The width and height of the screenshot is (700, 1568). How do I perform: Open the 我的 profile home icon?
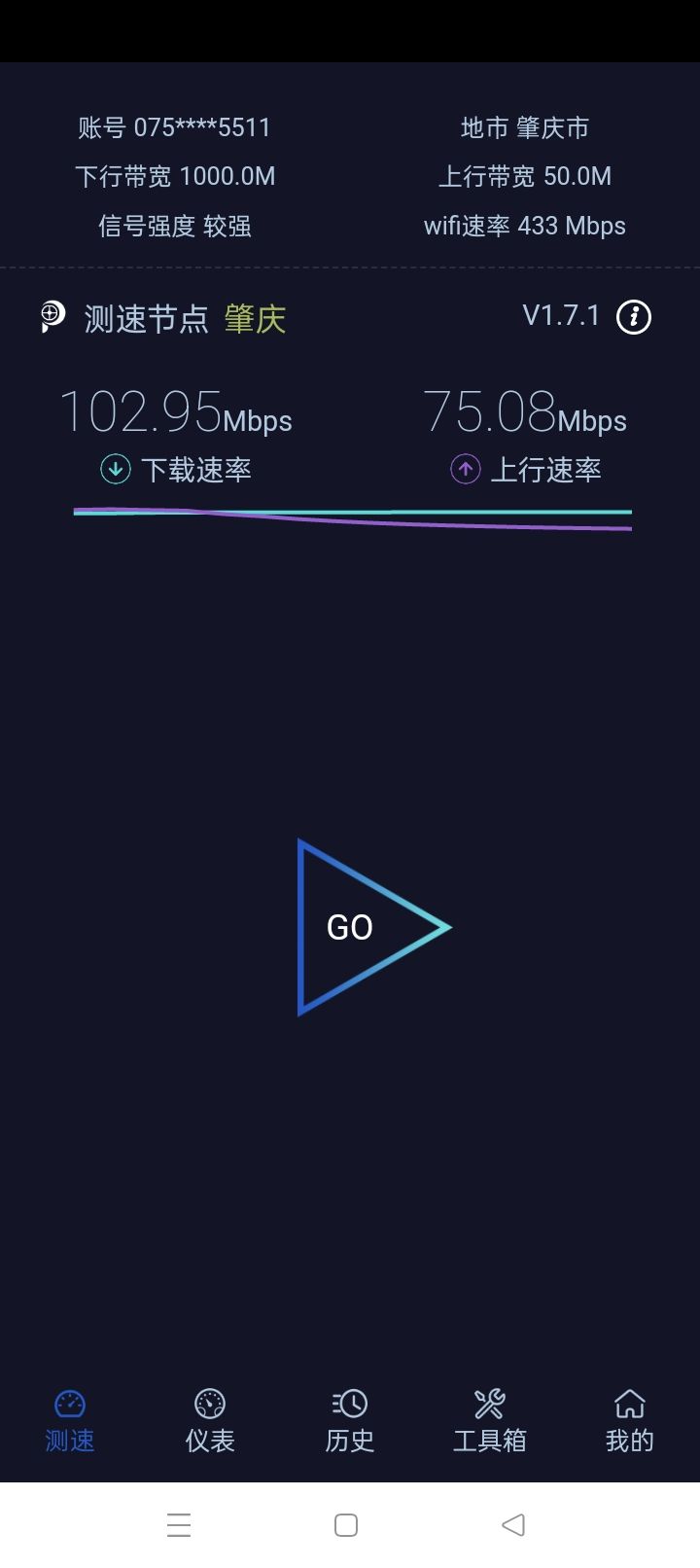pos(629,1405)
